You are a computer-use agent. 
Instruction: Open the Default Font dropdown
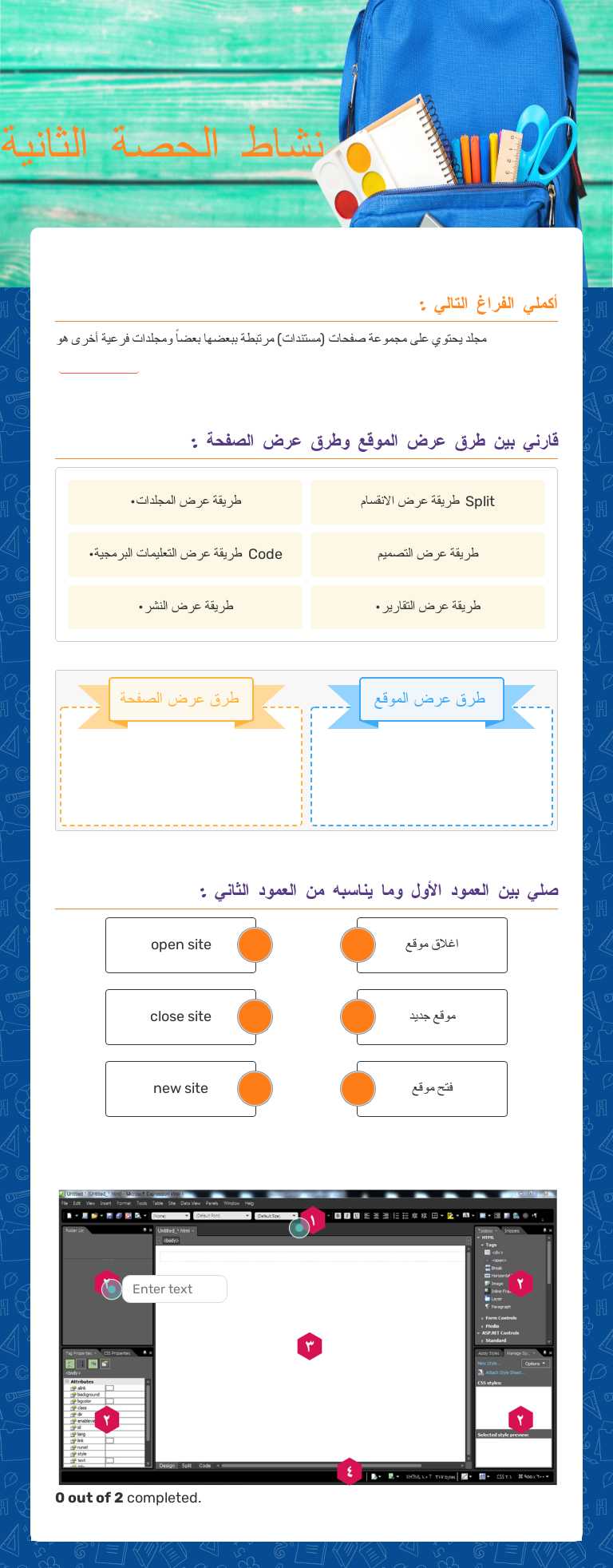point(220,1216)
